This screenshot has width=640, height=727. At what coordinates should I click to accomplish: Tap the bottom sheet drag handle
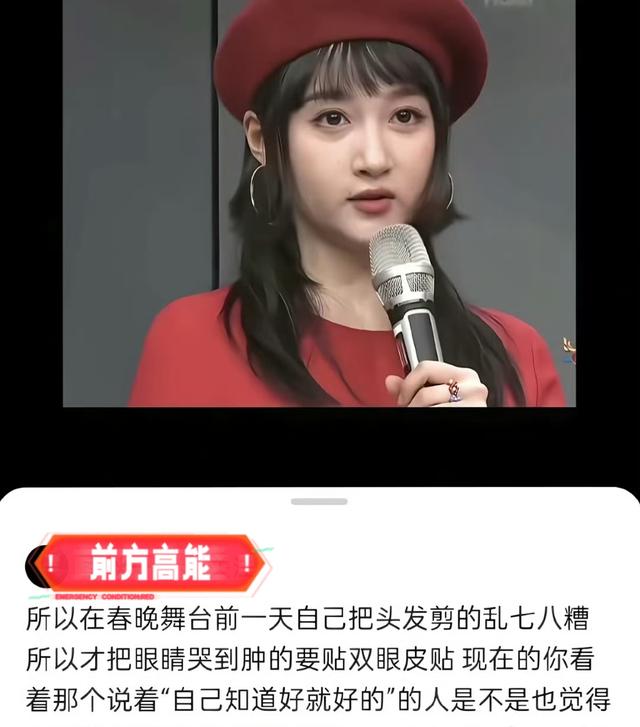coord(319,501)
